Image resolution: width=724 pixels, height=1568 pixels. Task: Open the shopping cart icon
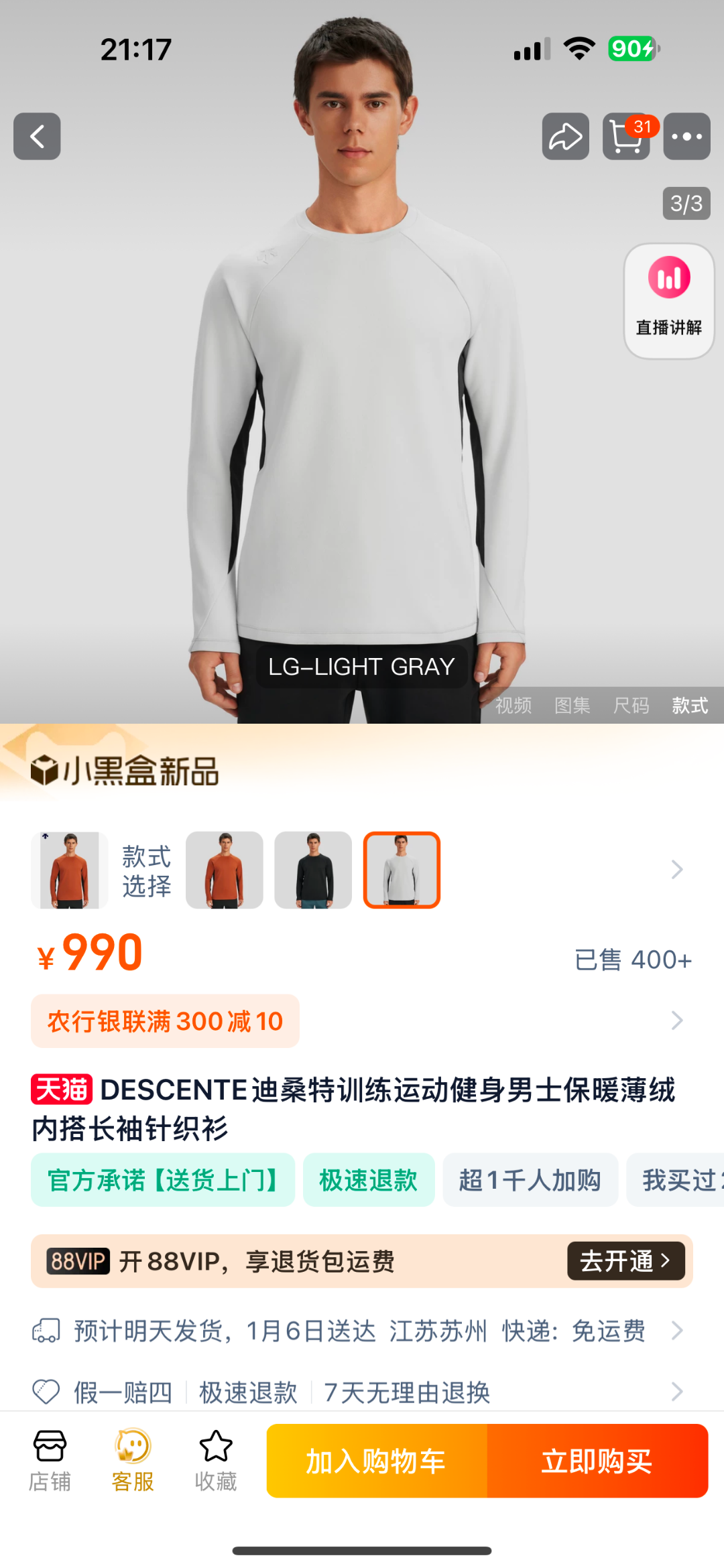coord(625,136)
